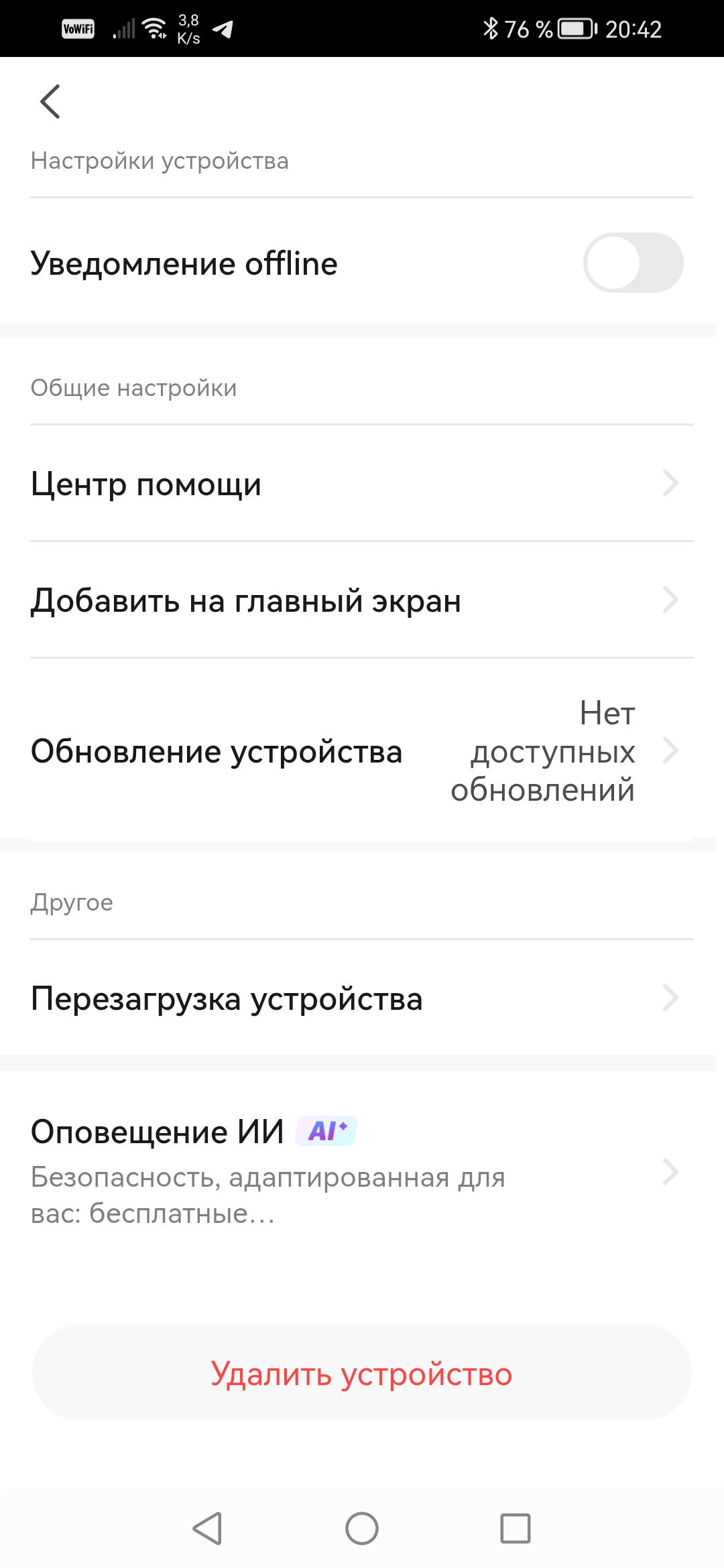
Task: Enable the Уведомление offline switch
Action: (632, 263)
